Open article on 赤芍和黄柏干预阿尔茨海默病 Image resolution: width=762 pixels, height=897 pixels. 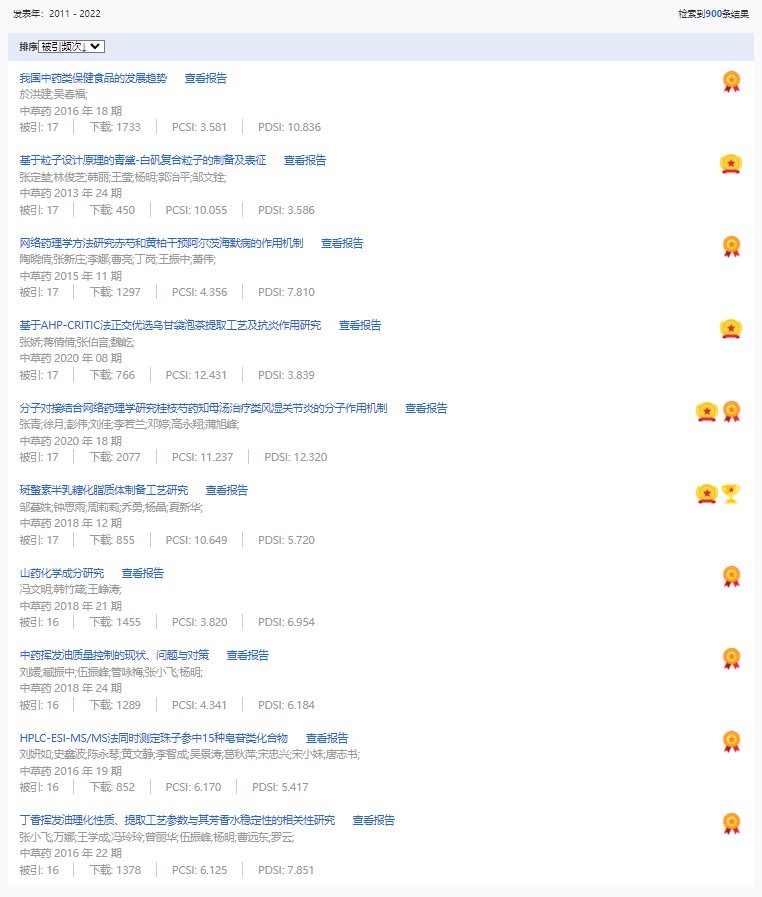click(x=161, y=243)
